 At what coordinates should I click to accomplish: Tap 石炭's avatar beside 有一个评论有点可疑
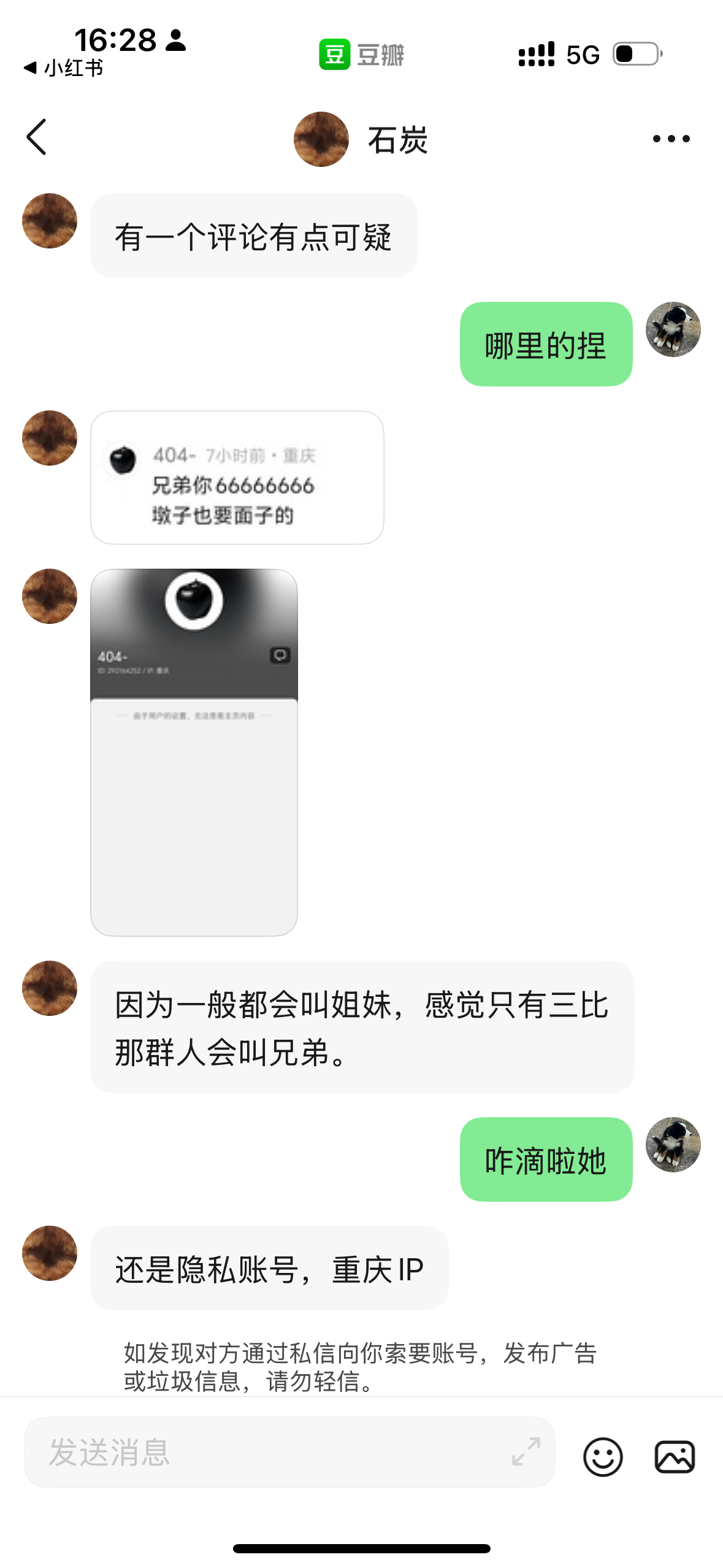pos(50,221)
